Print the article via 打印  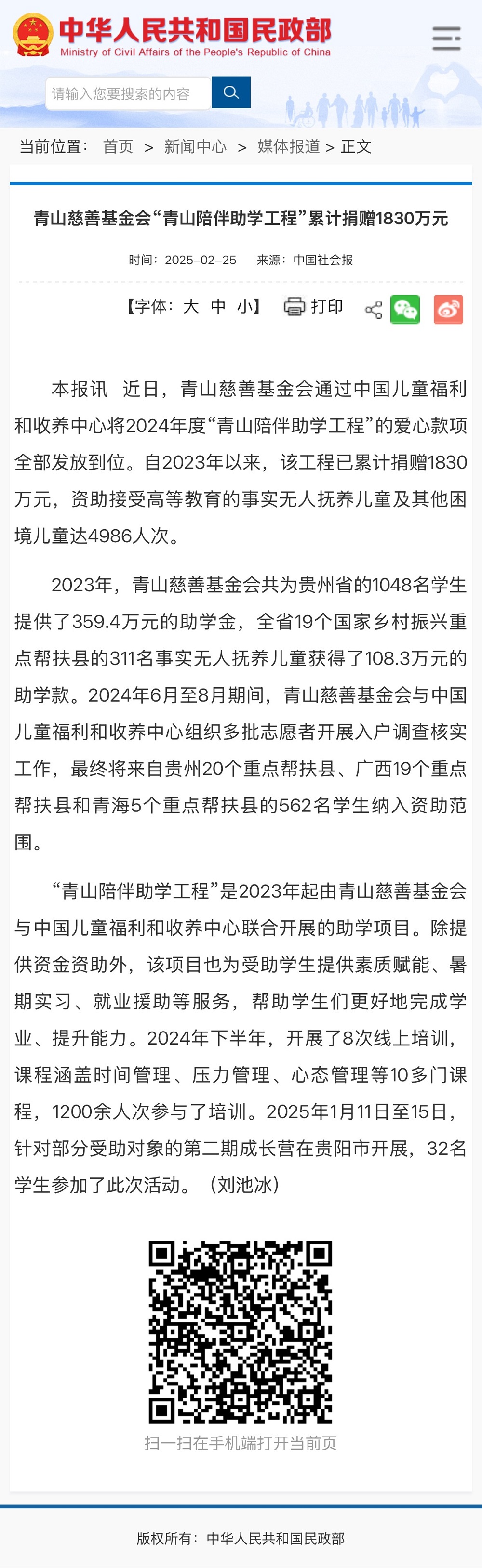click(314, 306)
